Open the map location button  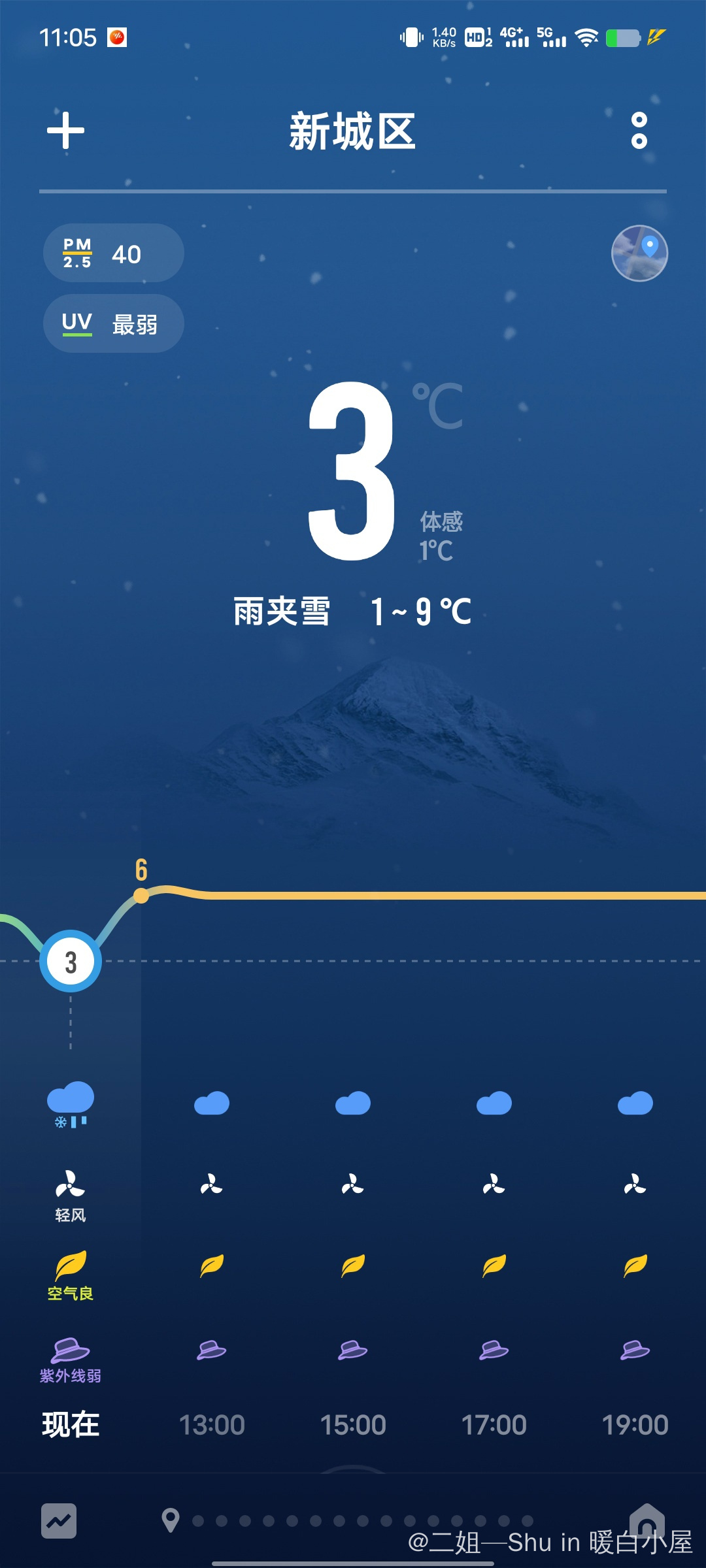pyautogui.click(x=639, y=253)
